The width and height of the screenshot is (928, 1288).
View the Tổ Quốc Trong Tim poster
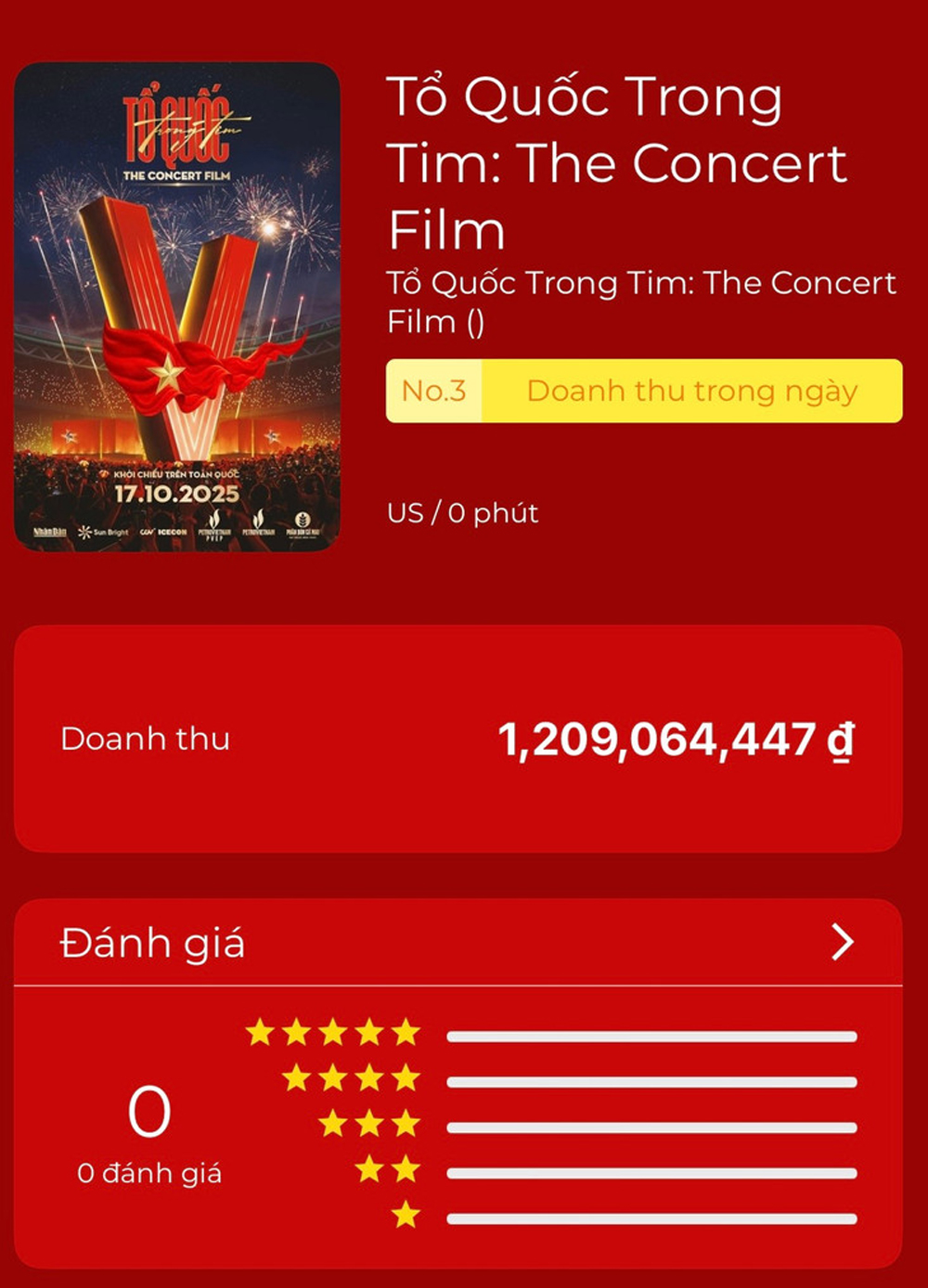(177, 307)
